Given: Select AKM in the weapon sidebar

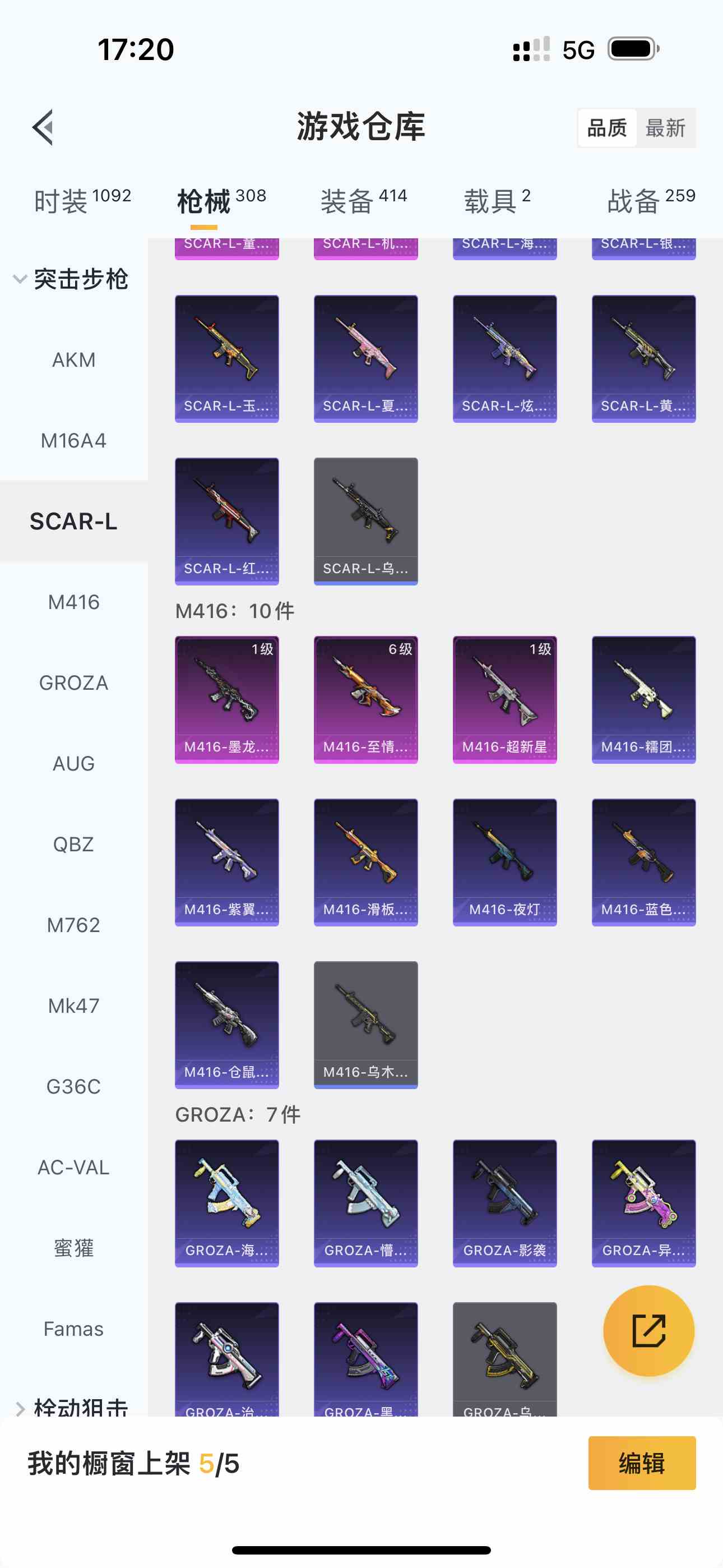Looking at the screenshot, I should (x=73, y=359).
